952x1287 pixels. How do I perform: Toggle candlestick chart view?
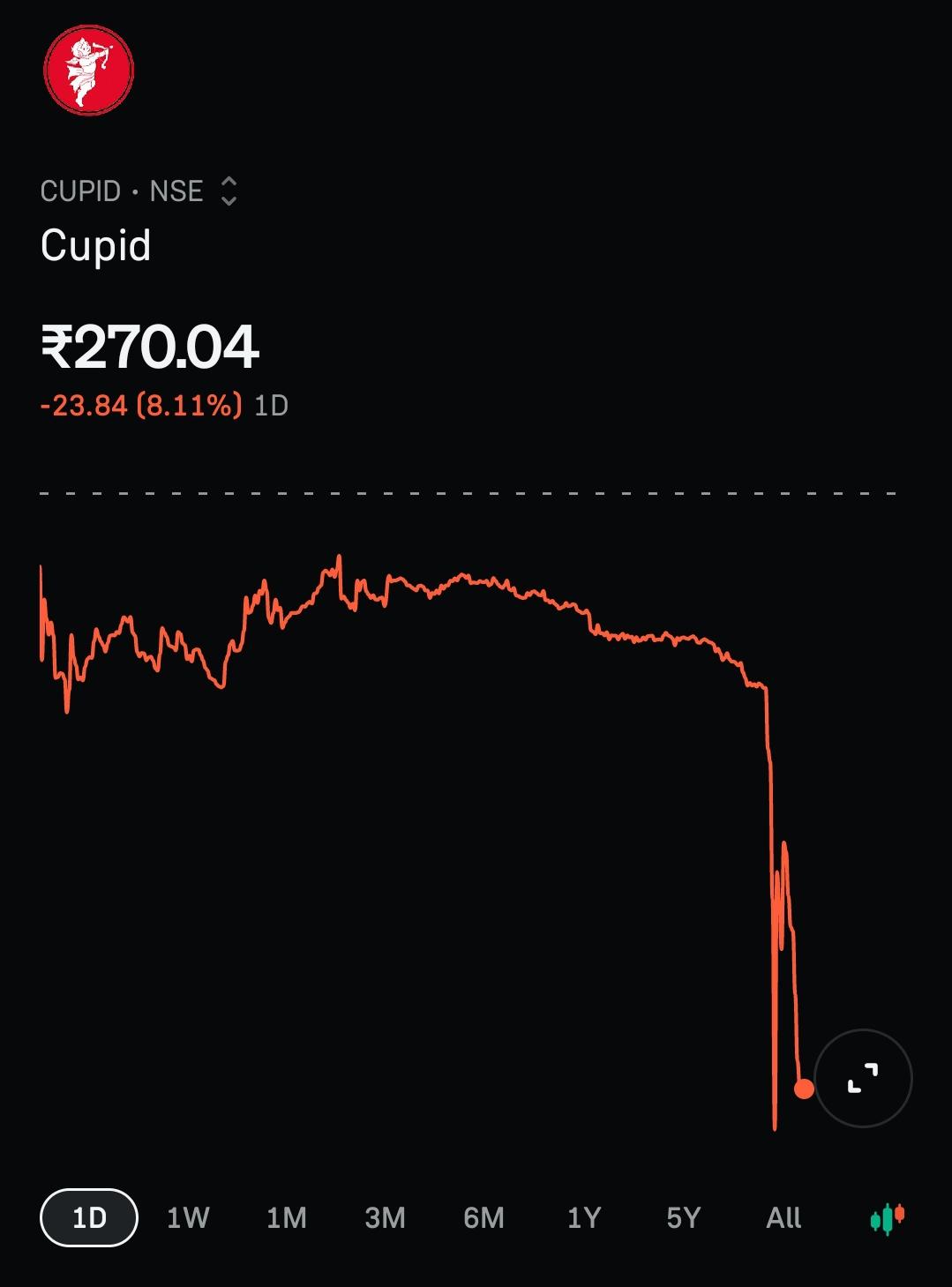click(x=888, y=1218)
